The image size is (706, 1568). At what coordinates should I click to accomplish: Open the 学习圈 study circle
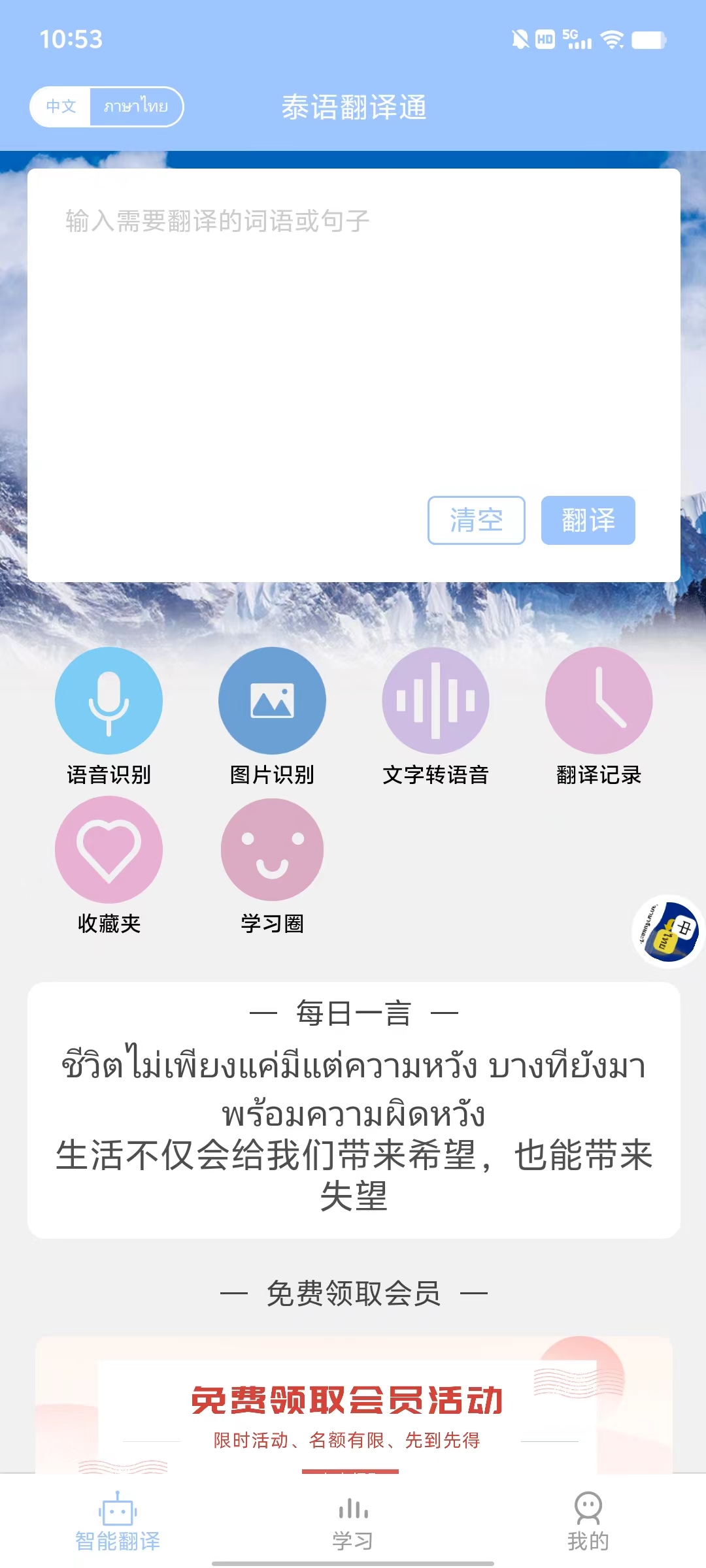click(x=272, y=850)
